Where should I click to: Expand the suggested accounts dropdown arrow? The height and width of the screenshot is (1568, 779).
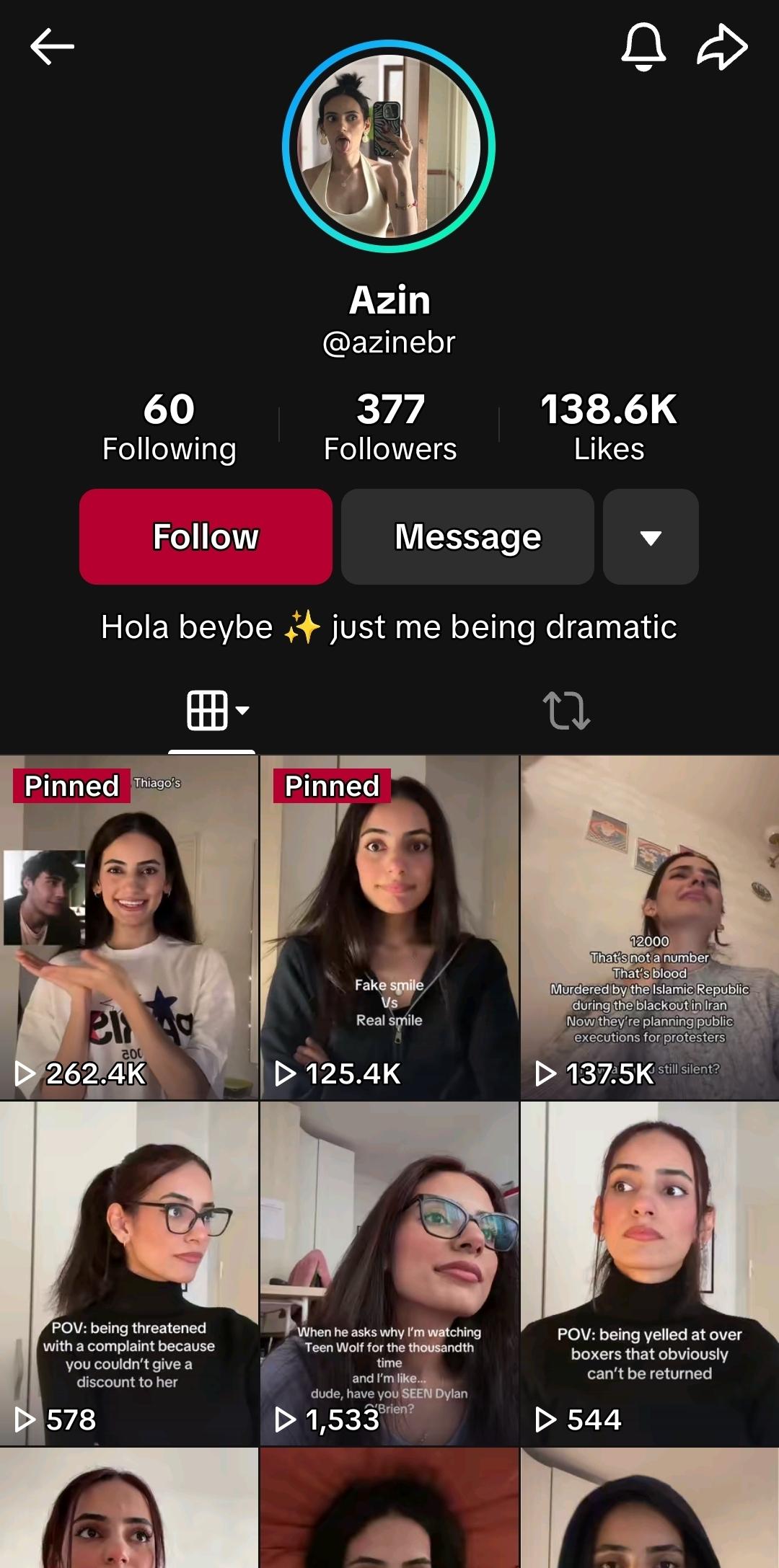[x=651, y=536]
